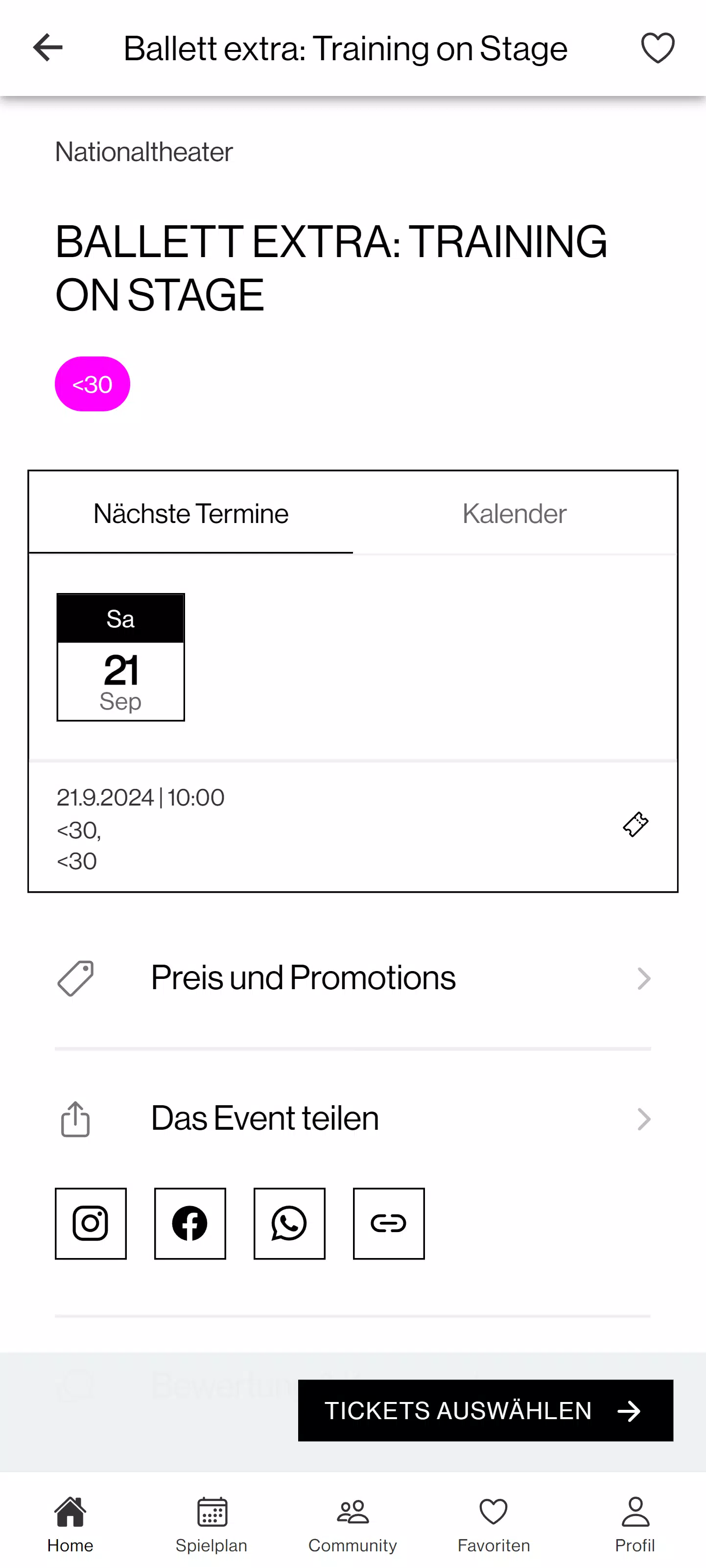Screen dimensions: 706x1568
Task: Tap the pink <30 badge
Action: (93, 384)
